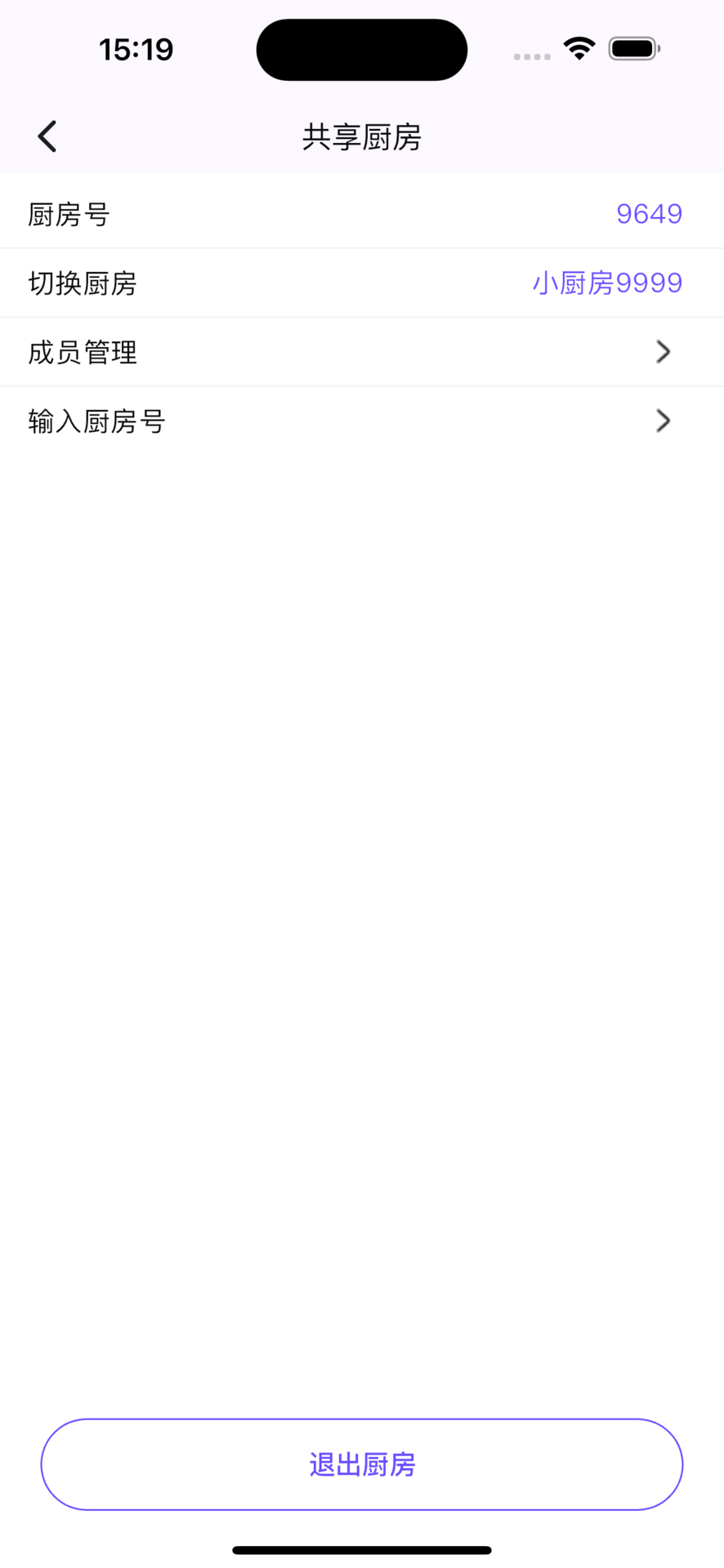Tap the kitchen number 9649 link
The image size is (724, 1568).
(650, 213)
